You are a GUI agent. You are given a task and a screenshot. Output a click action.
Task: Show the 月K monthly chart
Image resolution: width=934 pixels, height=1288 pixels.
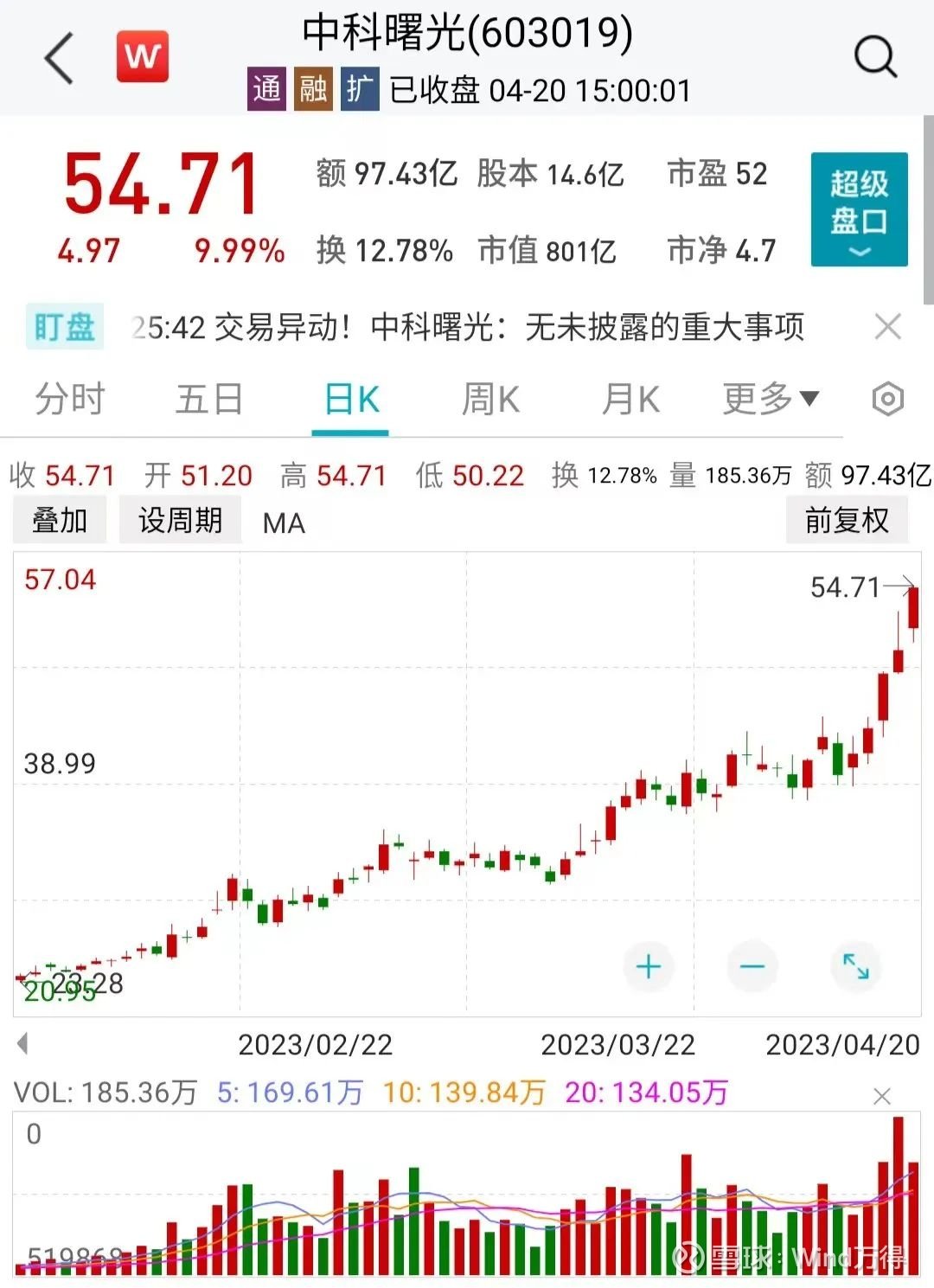tap(630, 400)
